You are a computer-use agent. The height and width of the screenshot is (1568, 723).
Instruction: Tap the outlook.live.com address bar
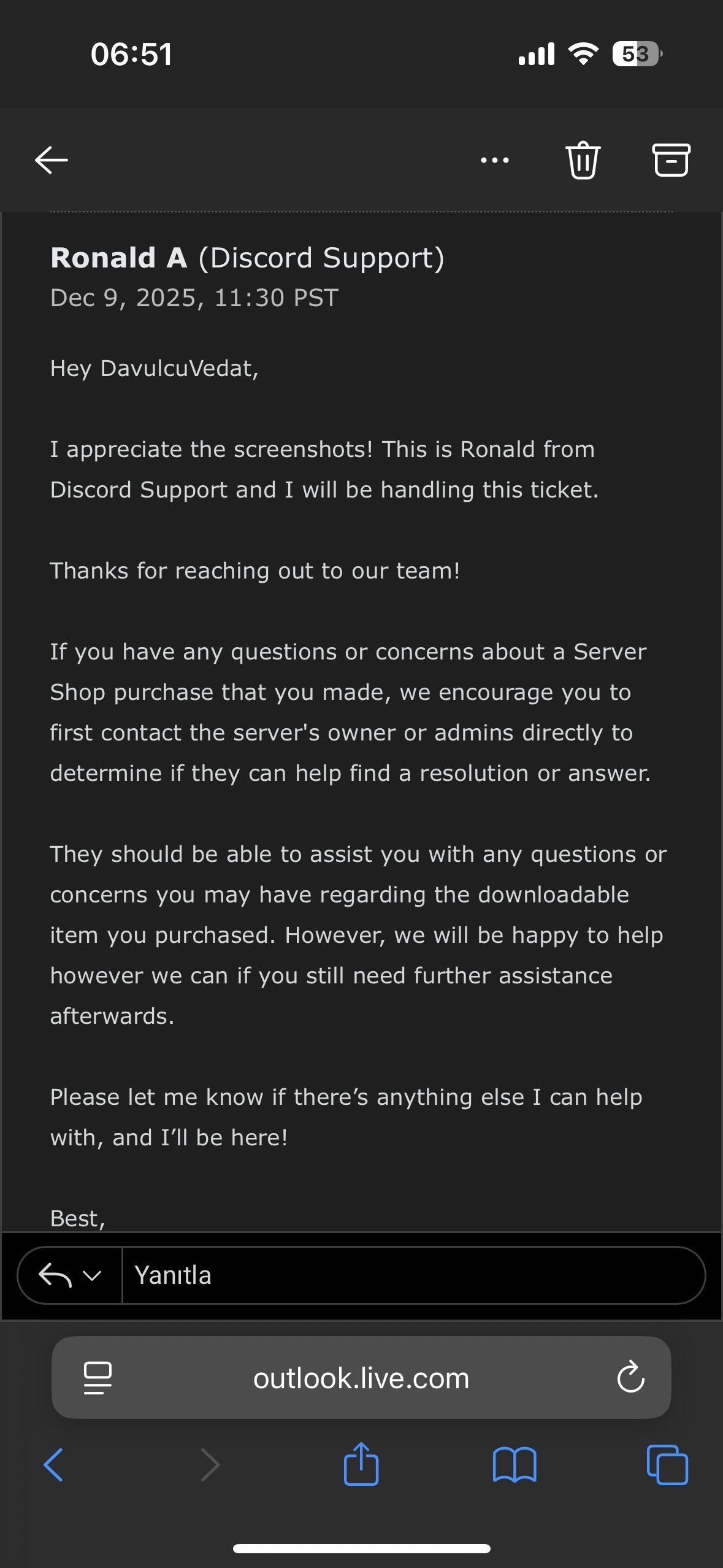click(361, 1378)
